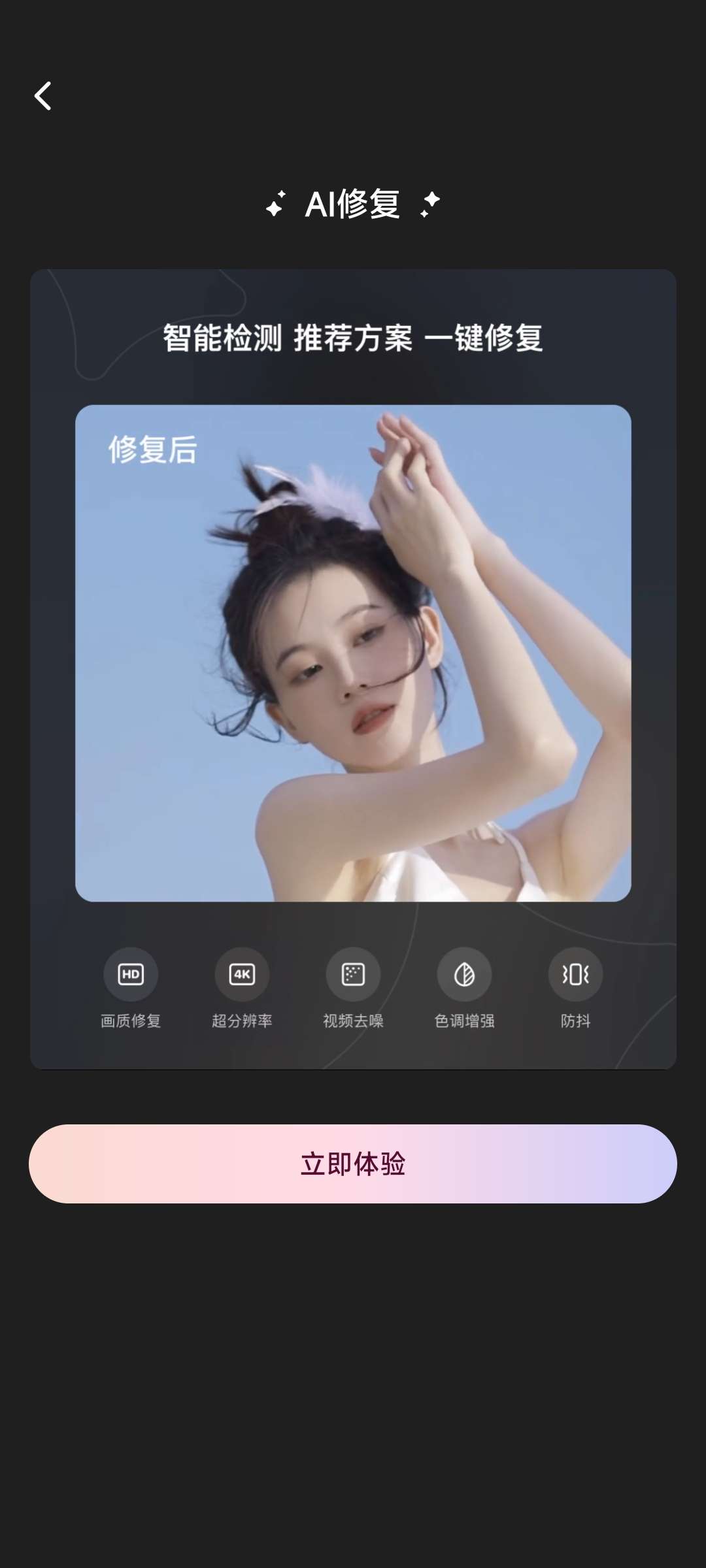The height and width of the screenshot is (1568, 706).
Task: Go back using the top-left arrow
Action: coord(43,96)
